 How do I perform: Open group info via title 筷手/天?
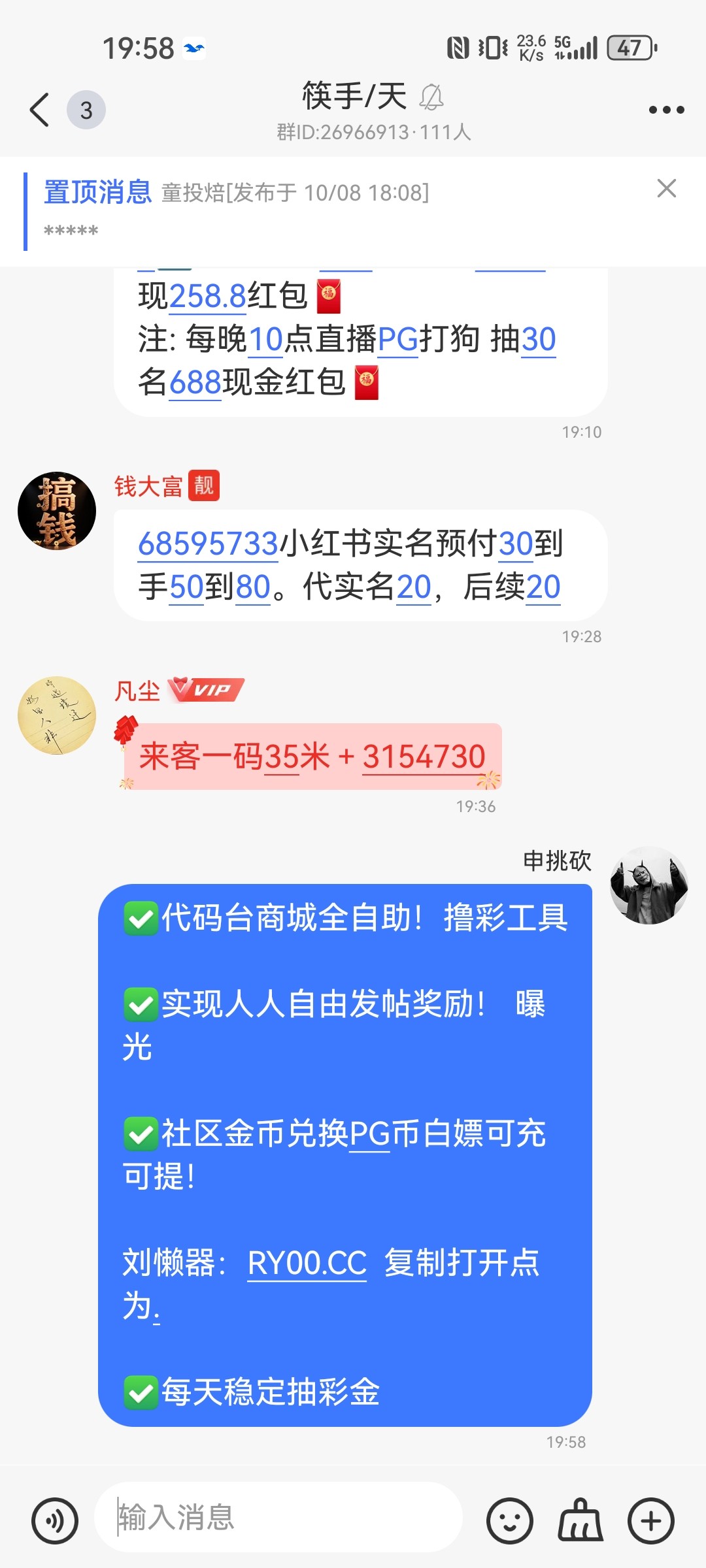point(354,97)
